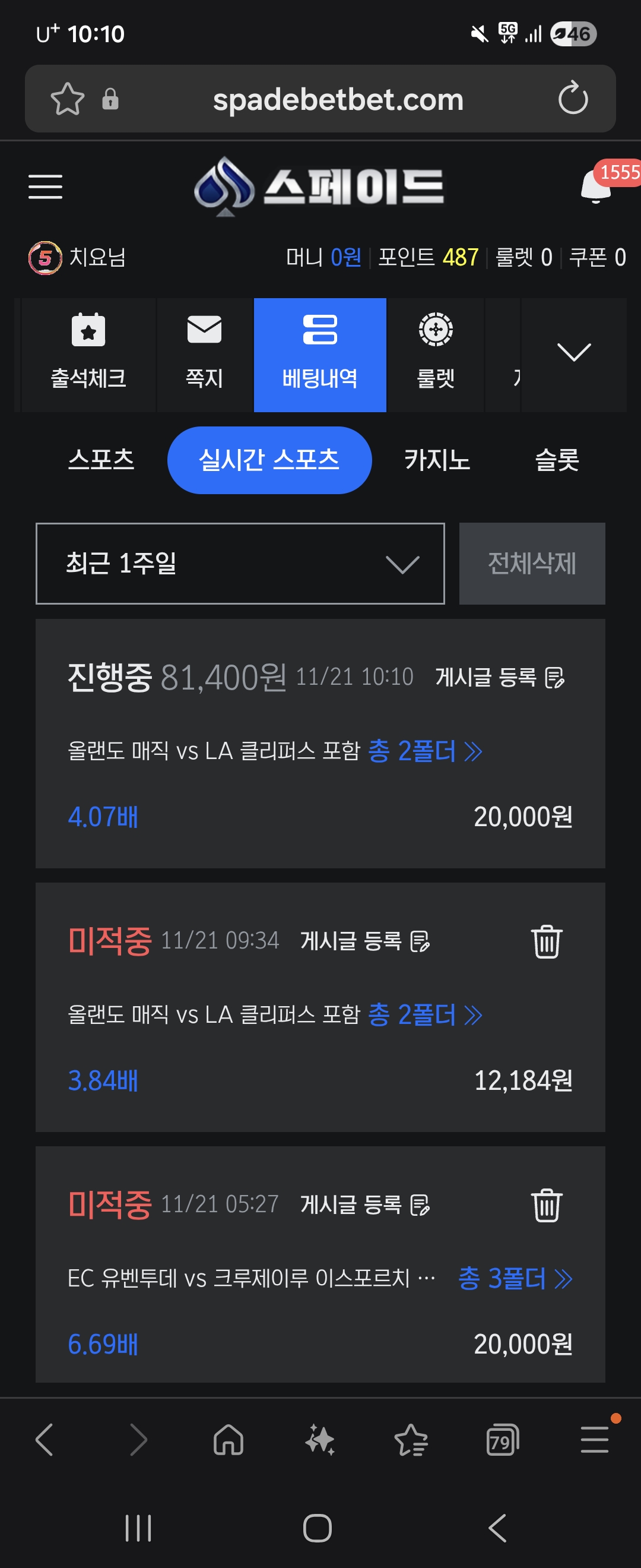The image size is (641, 1568).
Task: Switch to the 슬롯 tab
Action: (x=557, y=460)
